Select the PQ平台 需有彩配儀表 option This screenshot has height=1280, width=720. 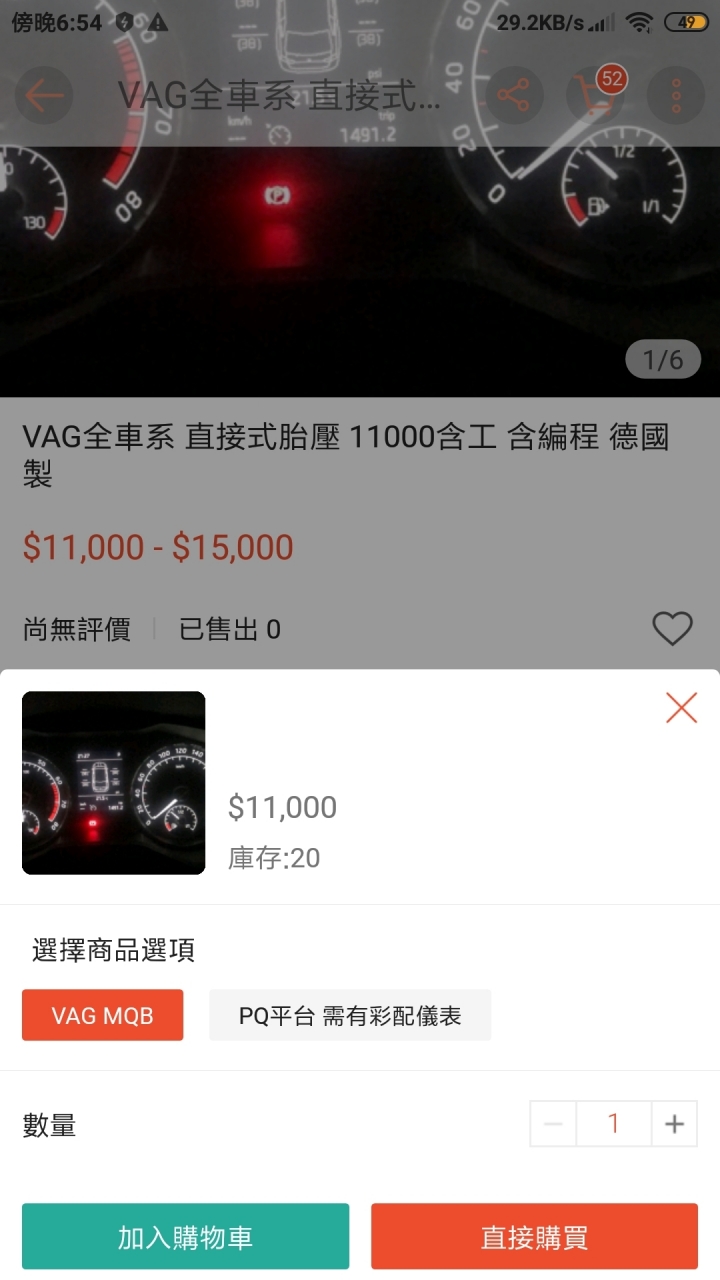click(350, 1016)
